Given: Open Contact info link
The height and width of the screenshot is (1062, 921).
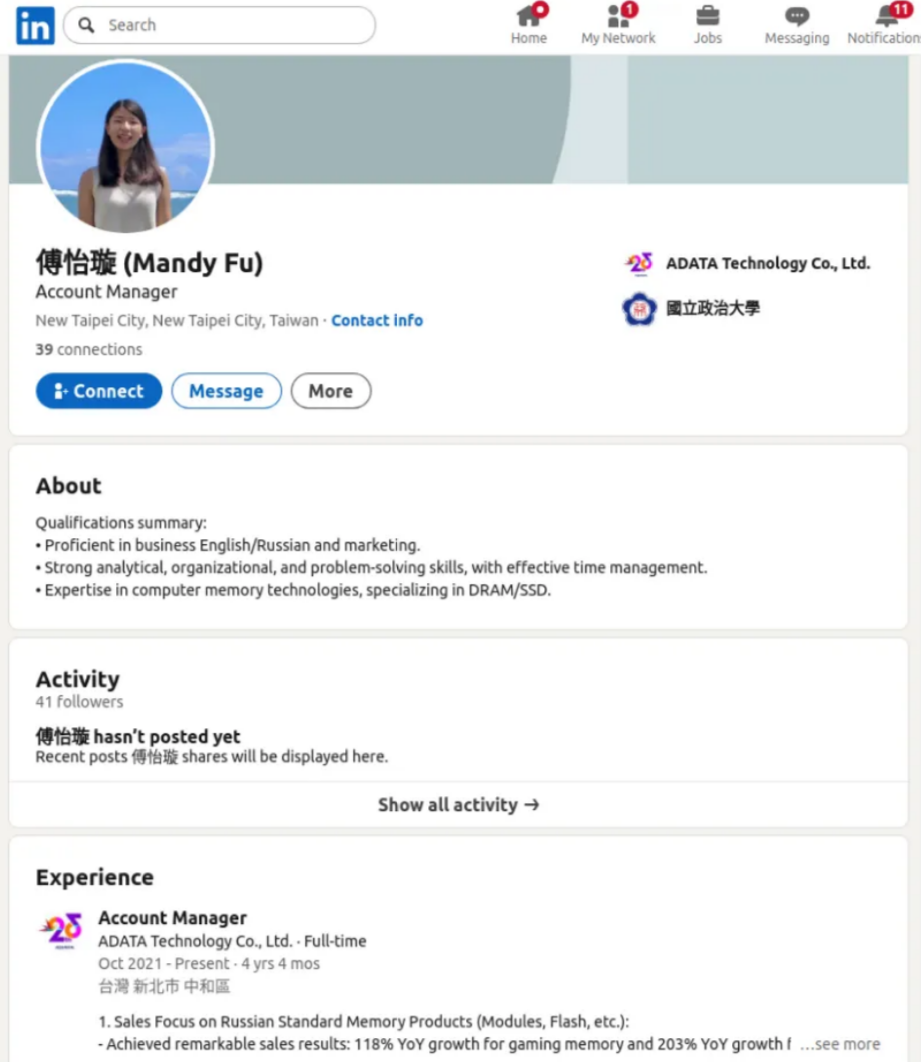Looking at the screenshot, I should tap(377, 321).
